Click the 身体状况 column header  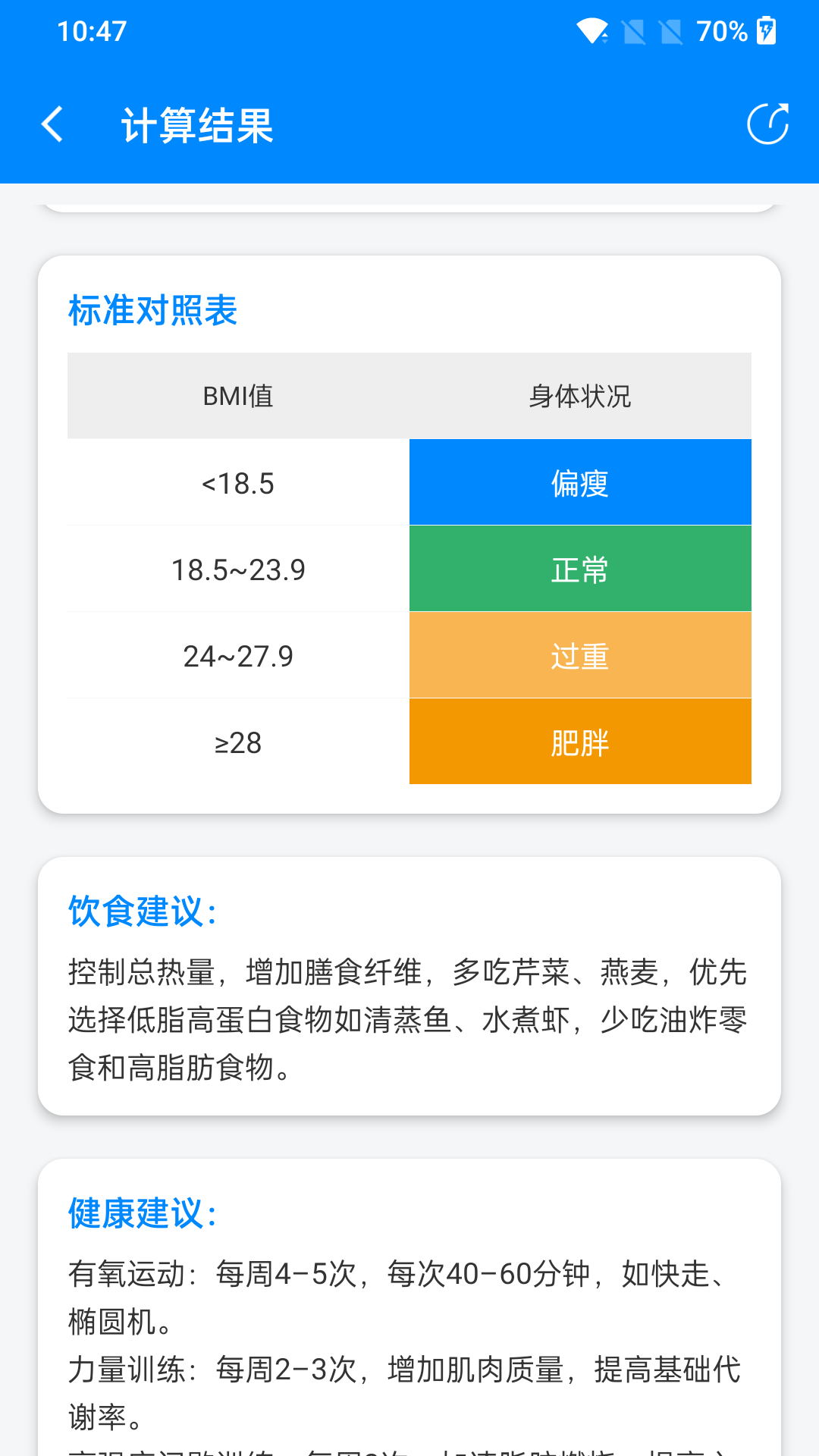click(580, 395)
